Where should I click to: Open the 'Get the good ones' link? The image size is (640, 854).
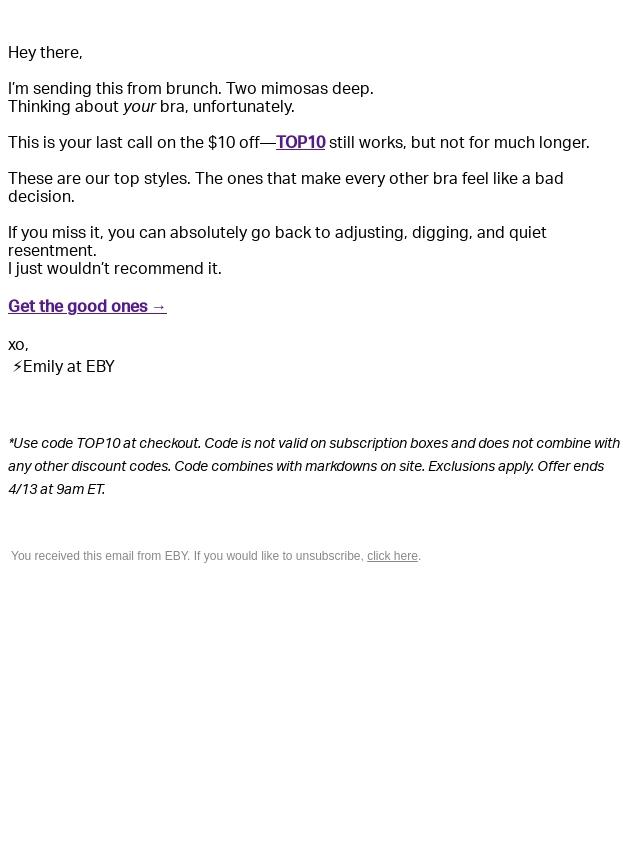[87, 307]
